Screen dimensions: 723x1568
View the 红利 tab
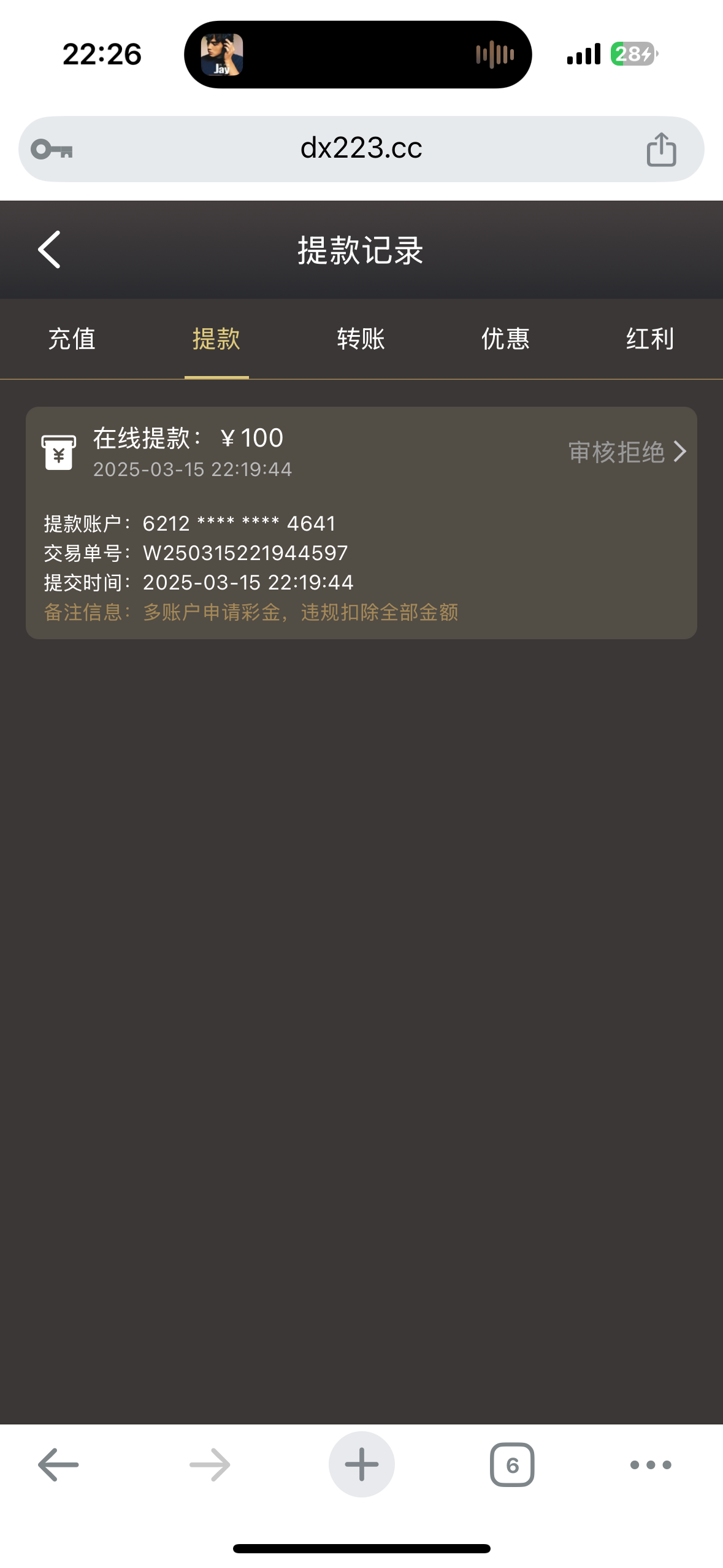pos(649,339)
